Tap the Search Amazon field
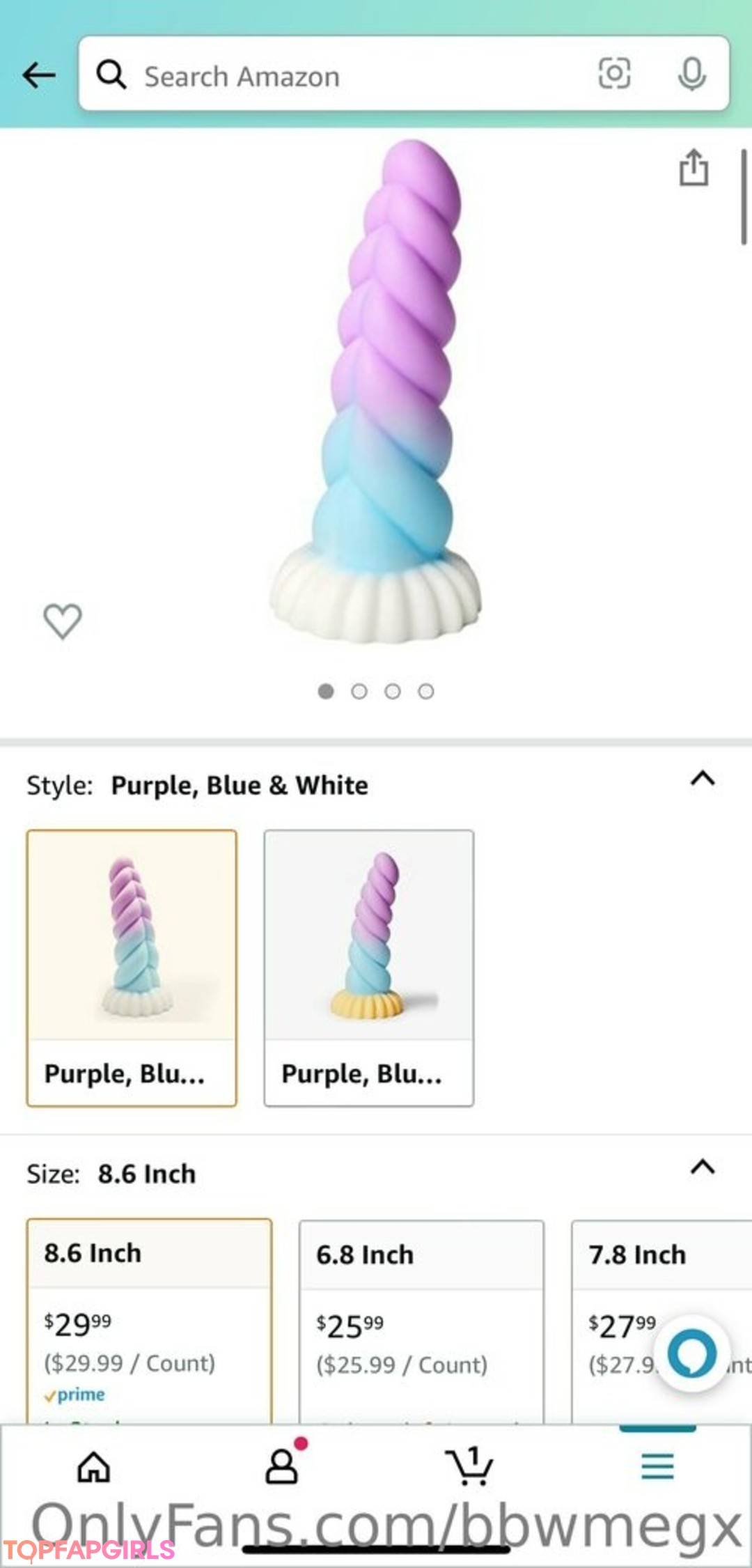The height and width of the screenshot is (1568, 752). [x=334, y=75]
